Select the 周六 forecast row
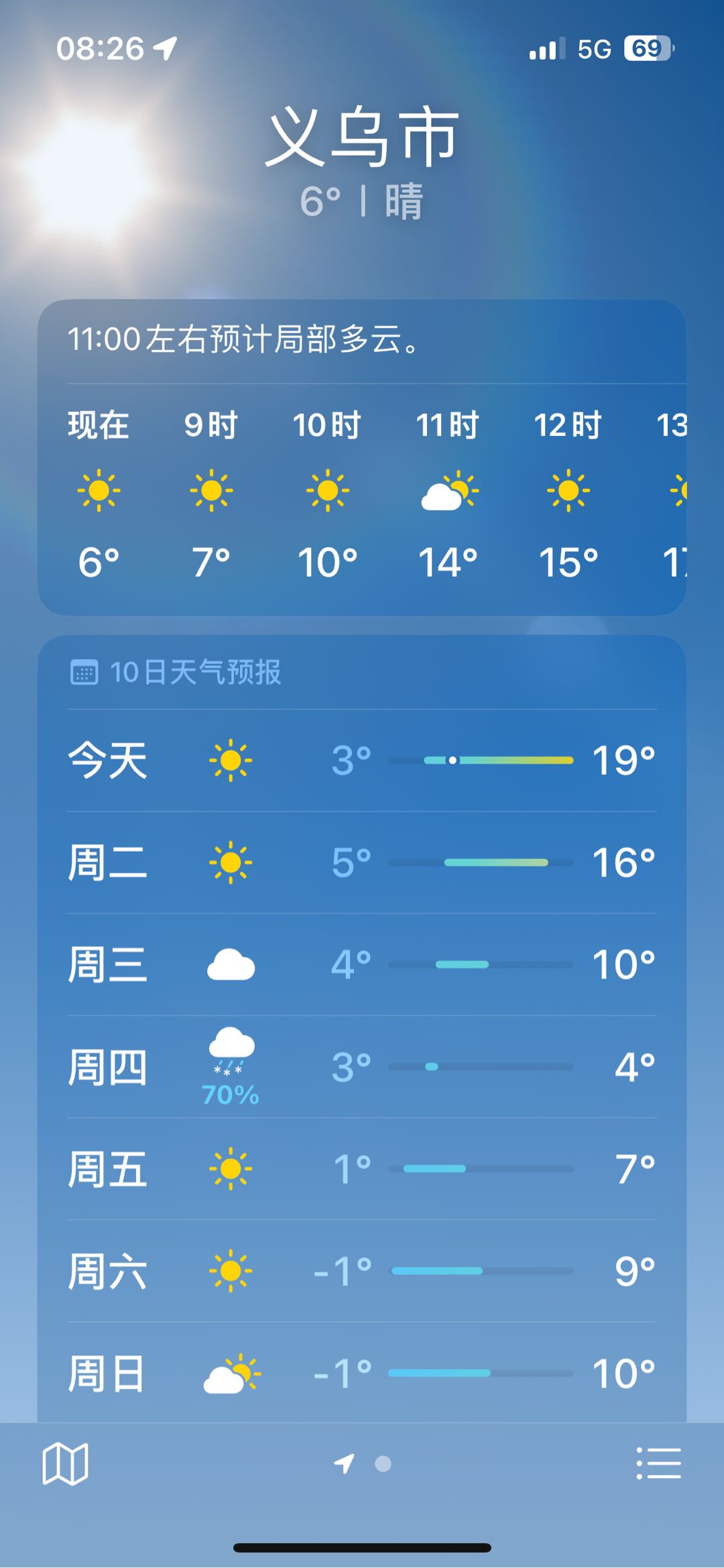This screenshot has width=724, height=1568. 362,1271
